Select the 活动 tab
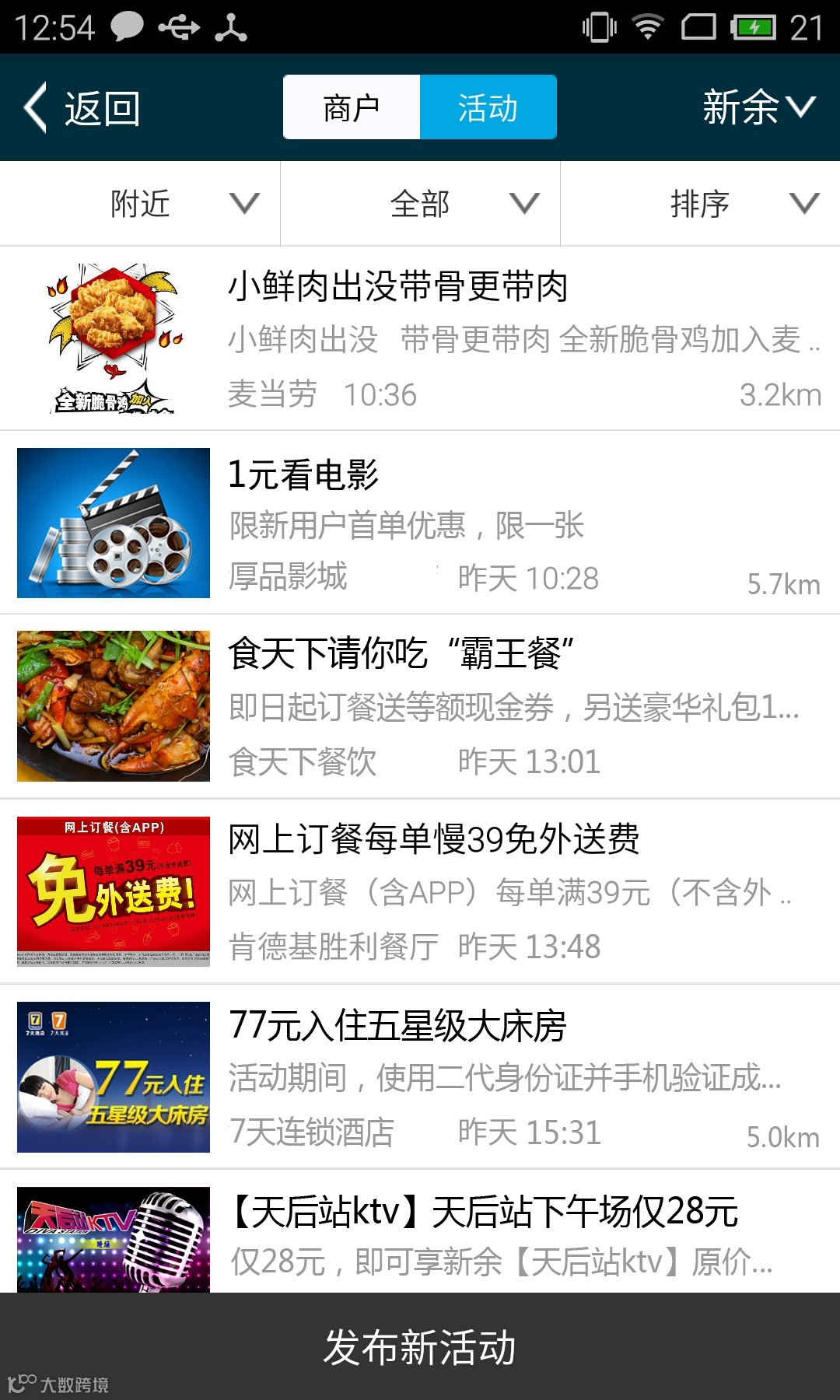 pos(488,107)
